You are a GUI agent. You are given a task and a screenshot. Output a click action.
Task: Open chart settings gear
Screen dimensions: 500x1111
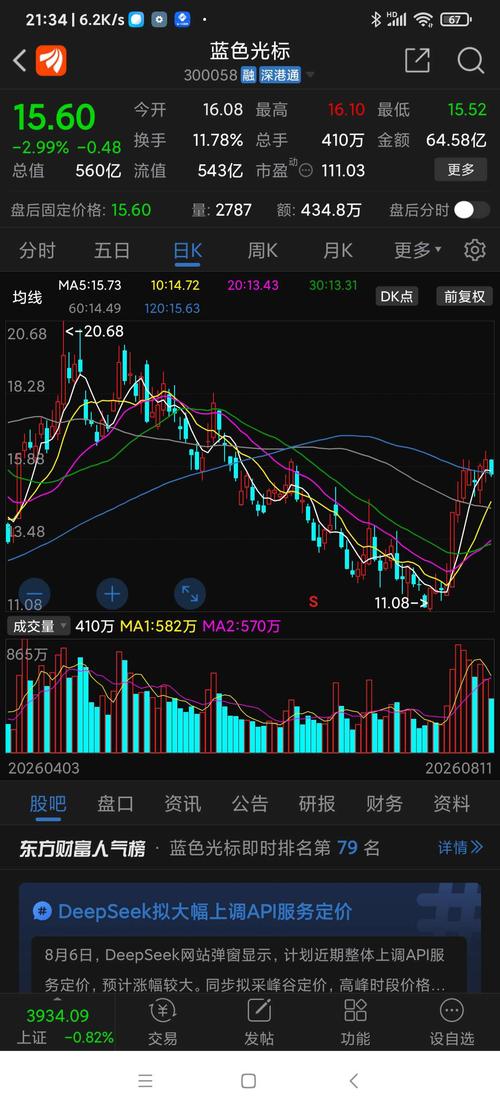pyautogui.click(x=475, y=250)
